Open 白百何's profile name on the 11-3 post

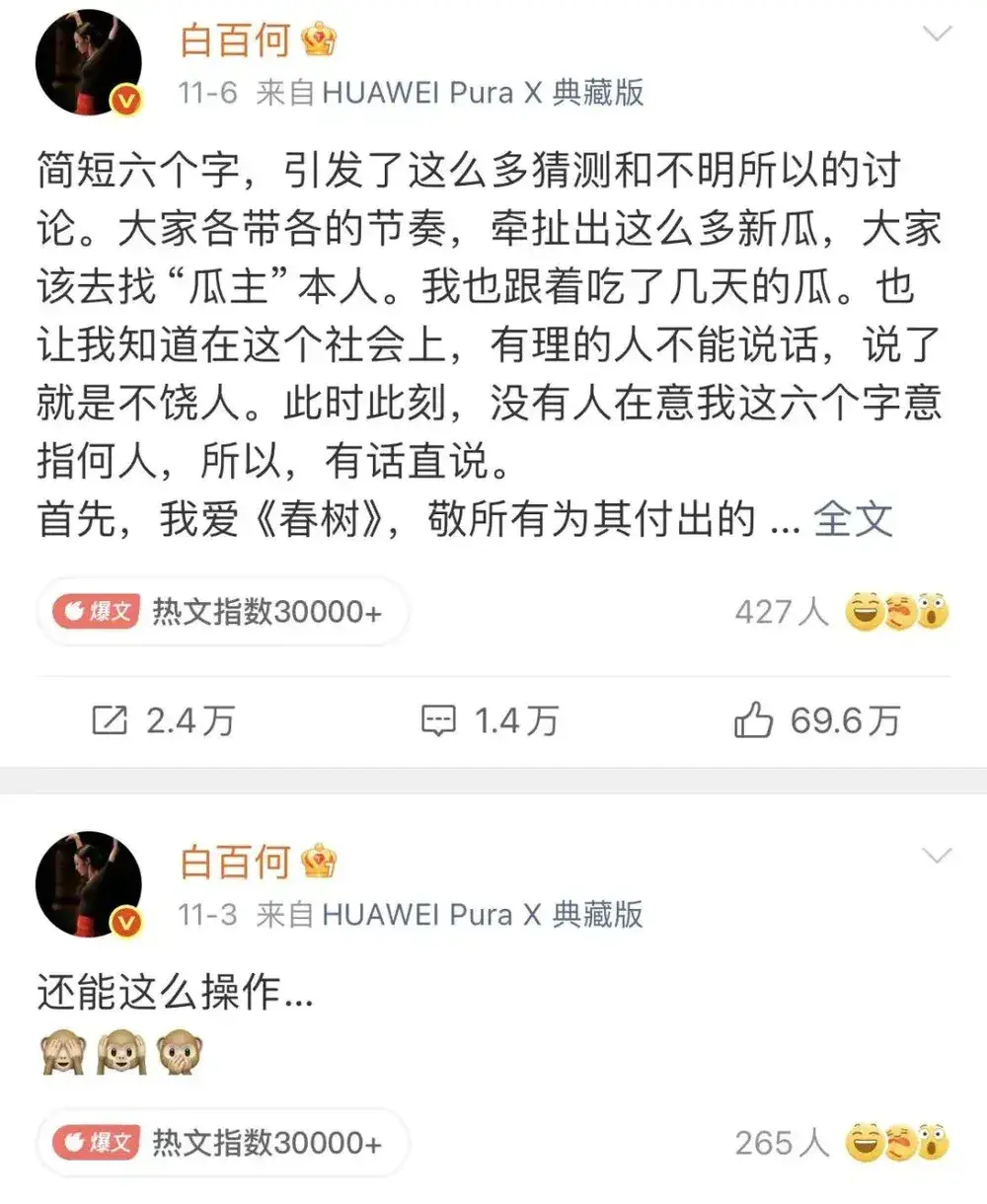235,861
